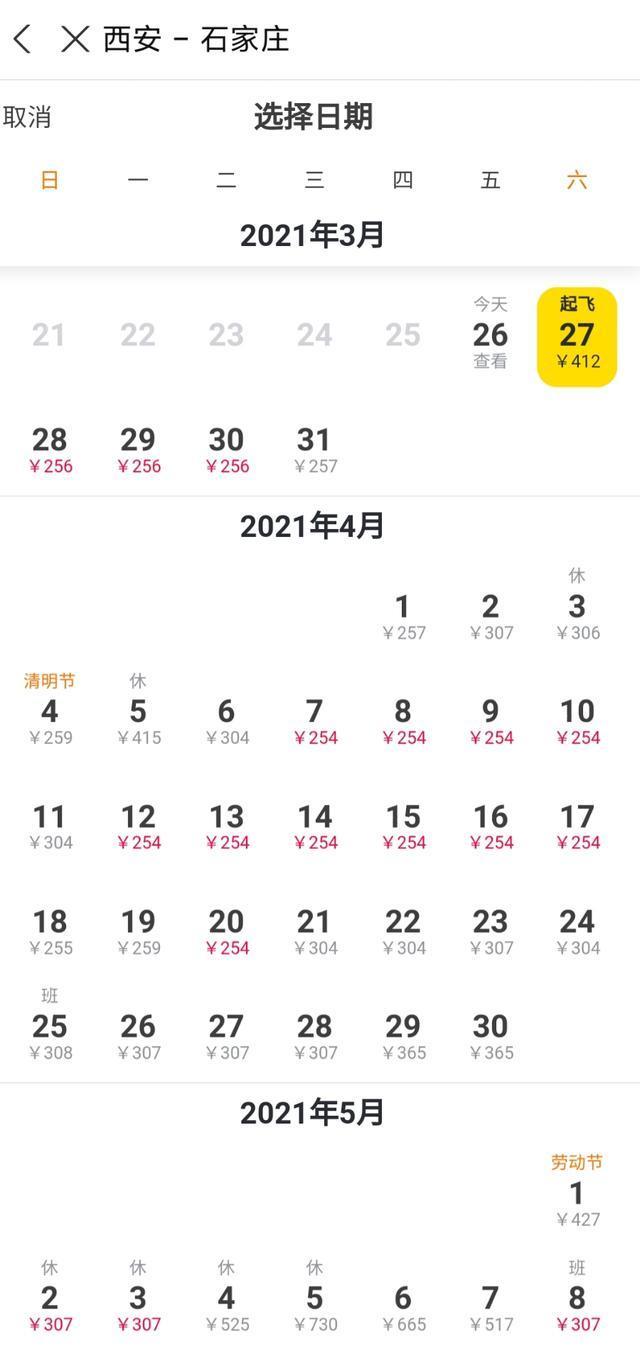Select departure date March 27 at ¥412

tap(577, 337)
